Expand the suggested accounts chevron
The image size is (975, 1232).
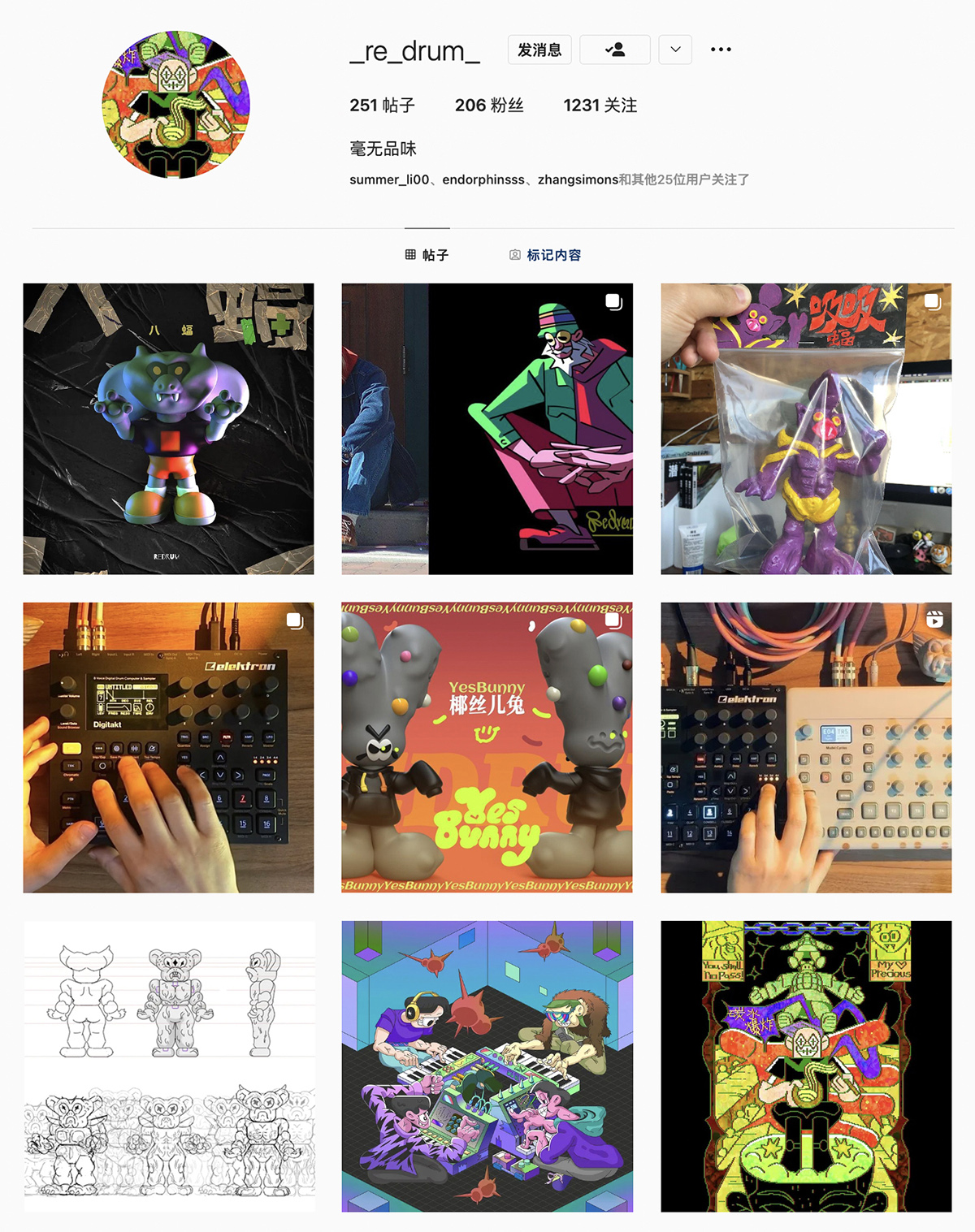point(675,50)
